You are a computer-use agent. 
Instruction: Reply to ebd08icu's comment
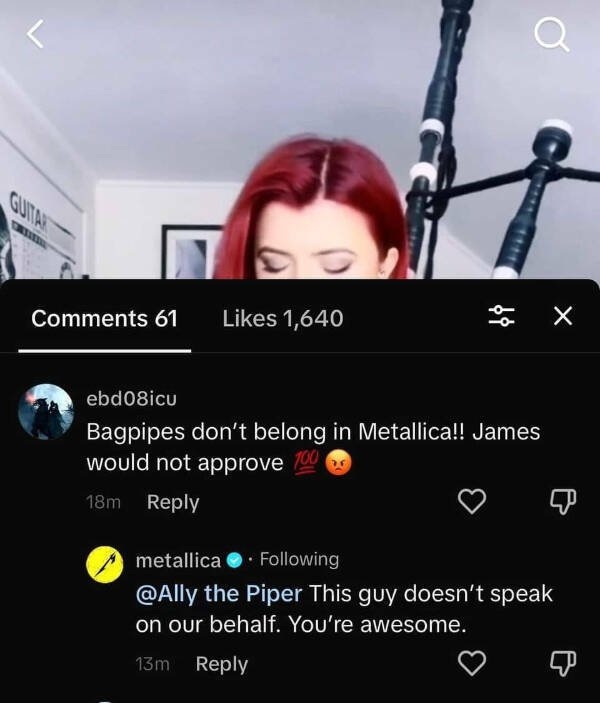coord(173,502)
